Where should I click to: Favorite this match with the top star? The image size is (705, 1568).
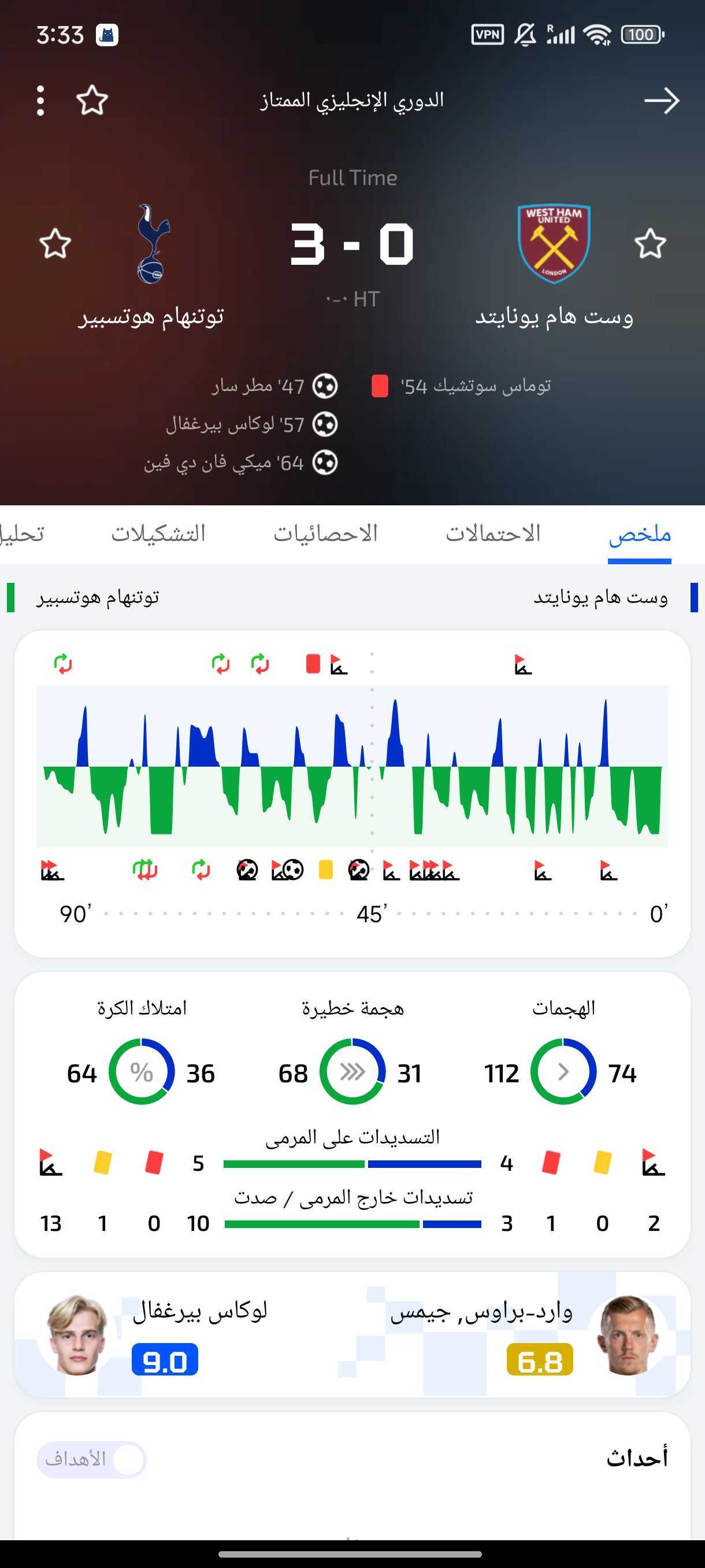pos(92,101)
